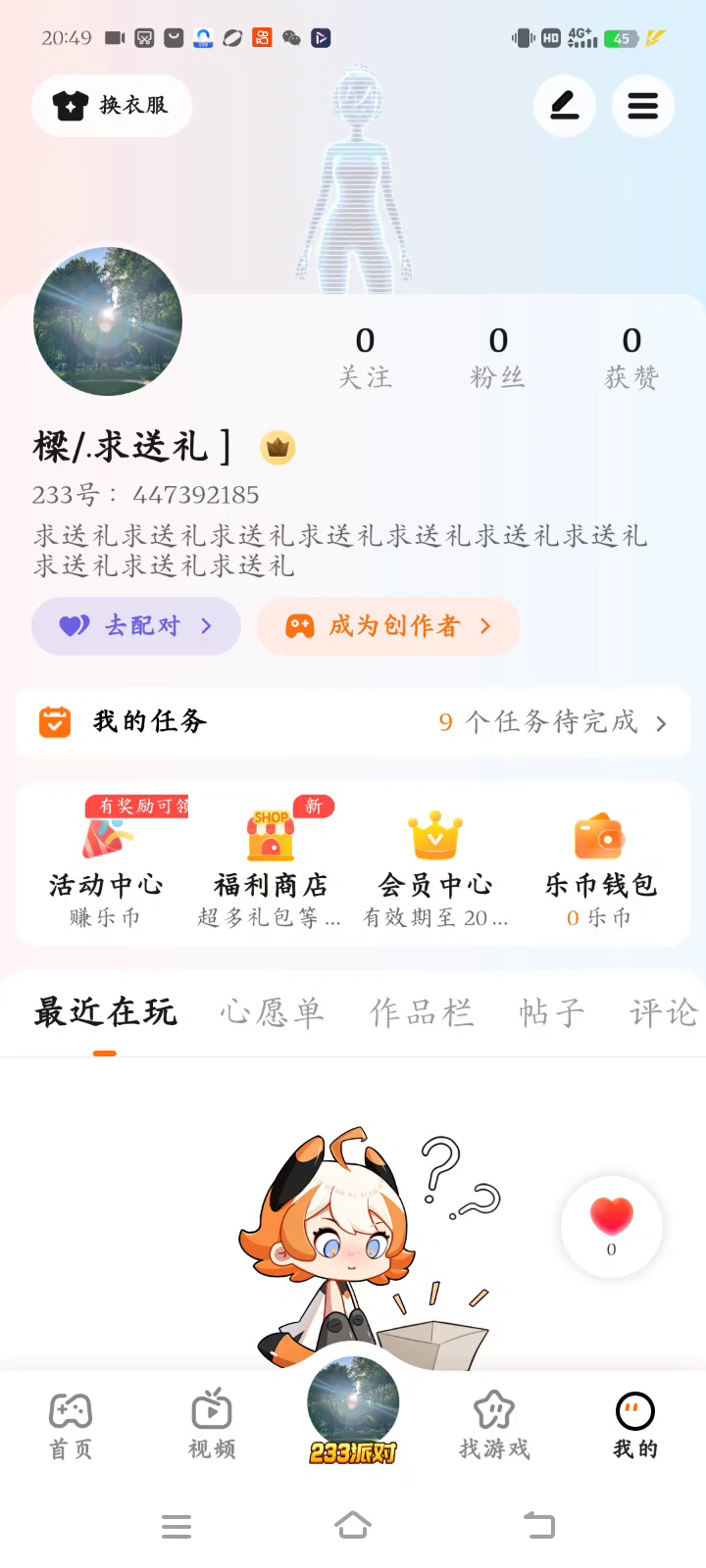Select the 帖子 tab

[x=552, y=1012]
